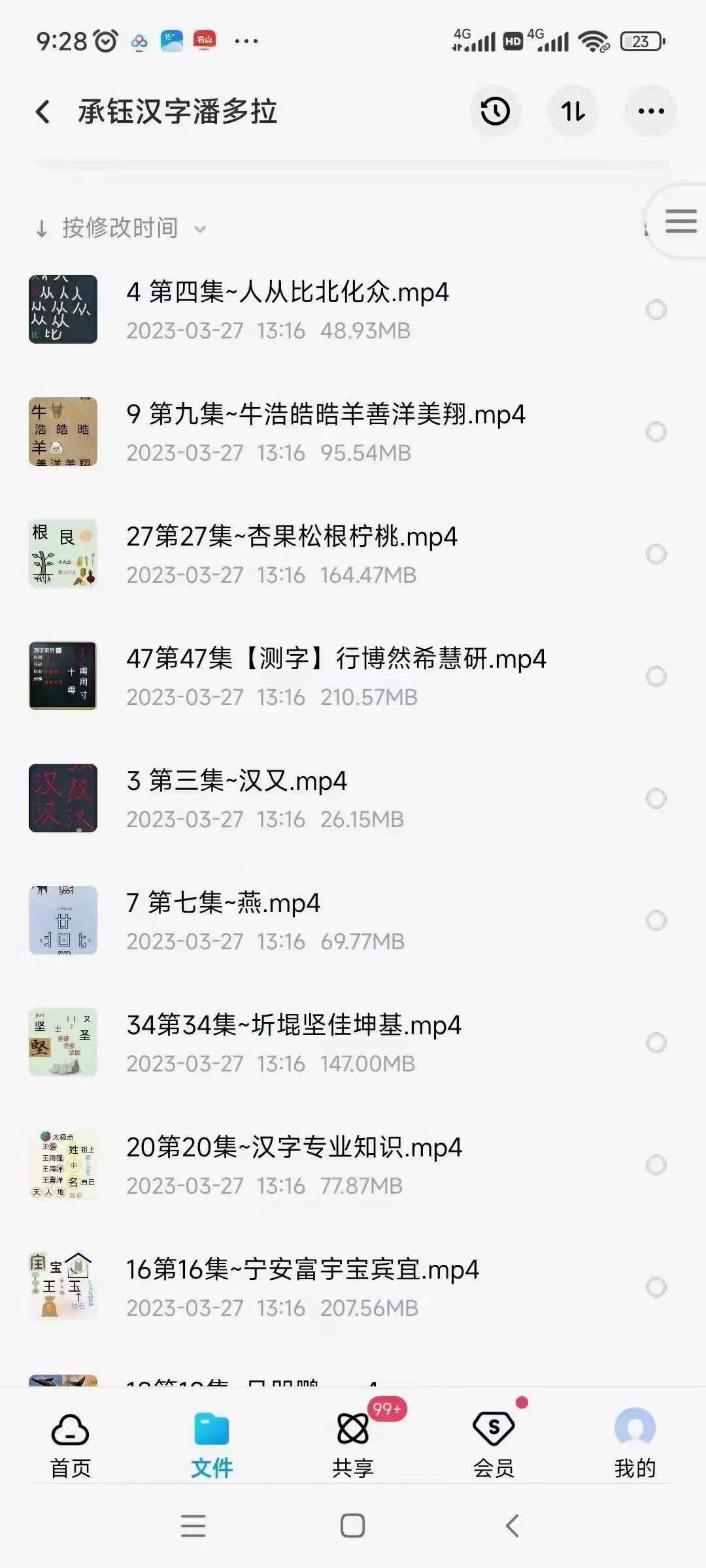
Task: Select the checkbox for 第四集 video
Action: [x=656, y=310]
